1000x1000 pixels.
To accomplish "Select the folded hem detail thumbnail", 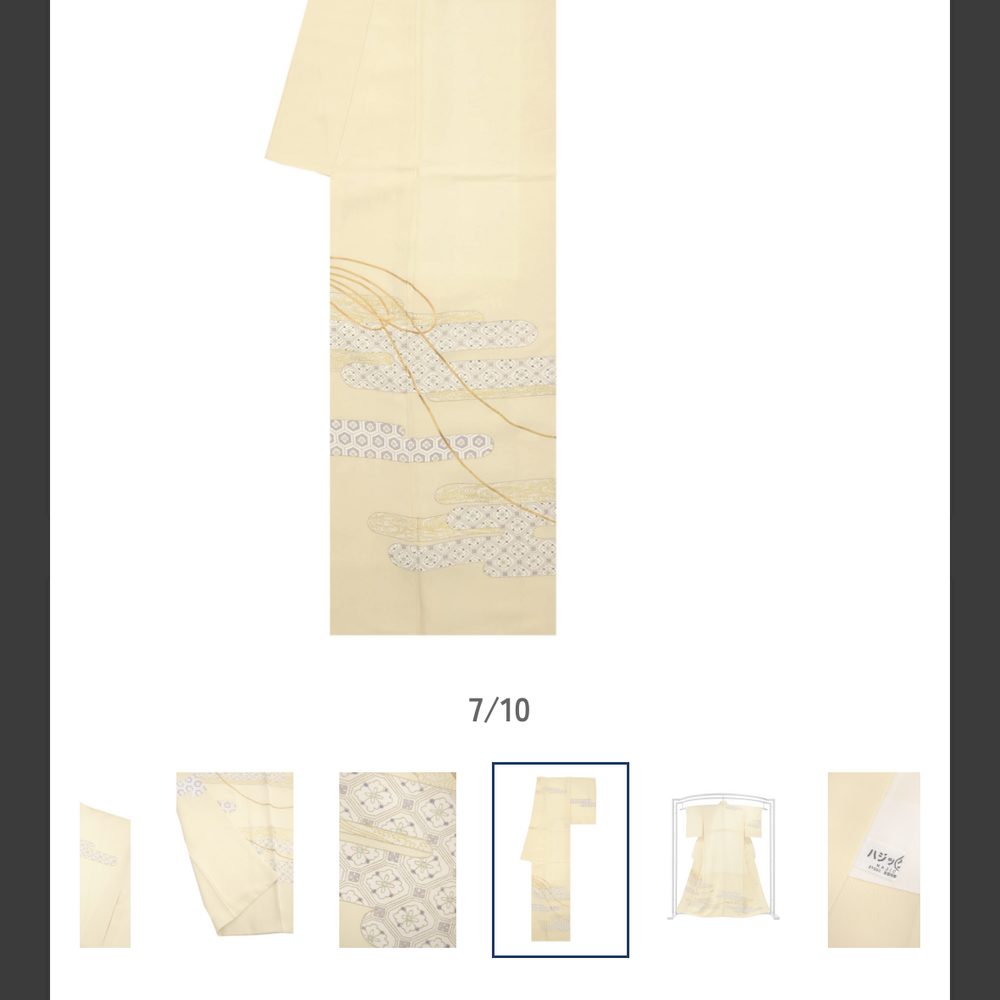I will pyautogui.click(x=235, y=858).
